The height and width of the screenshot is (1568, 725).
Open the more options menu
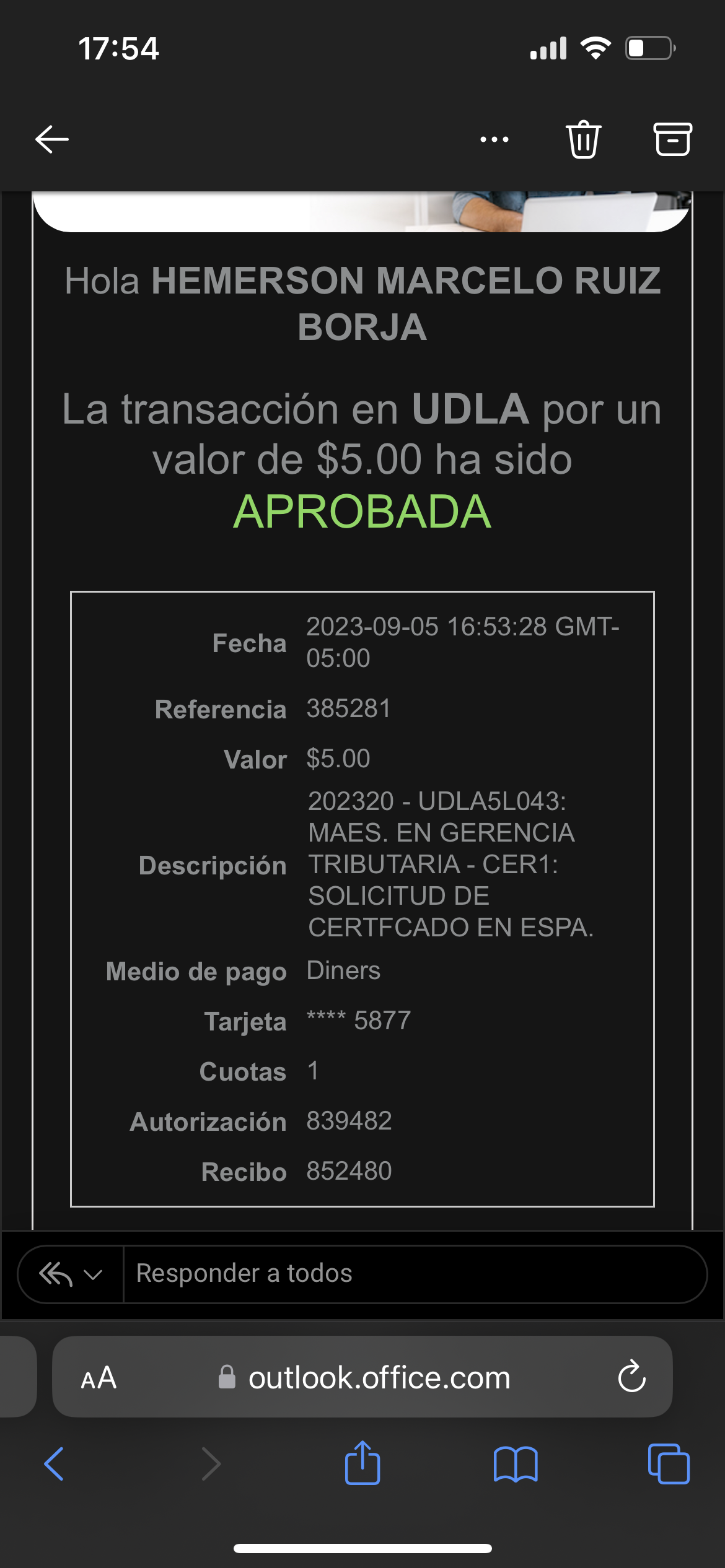(494, 139)
